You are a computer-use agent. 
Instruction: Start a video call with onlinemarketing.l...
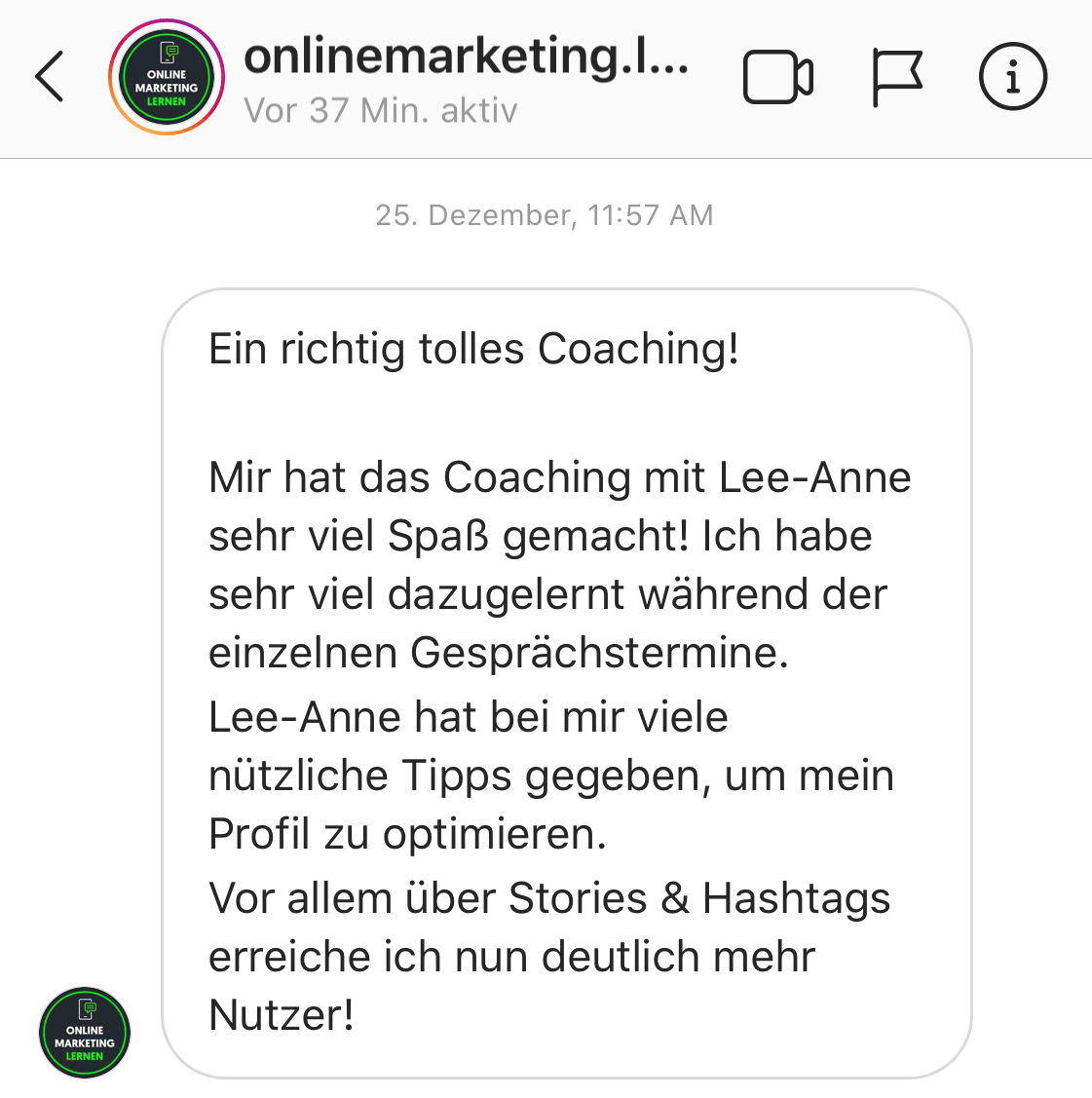coord(777,77)
